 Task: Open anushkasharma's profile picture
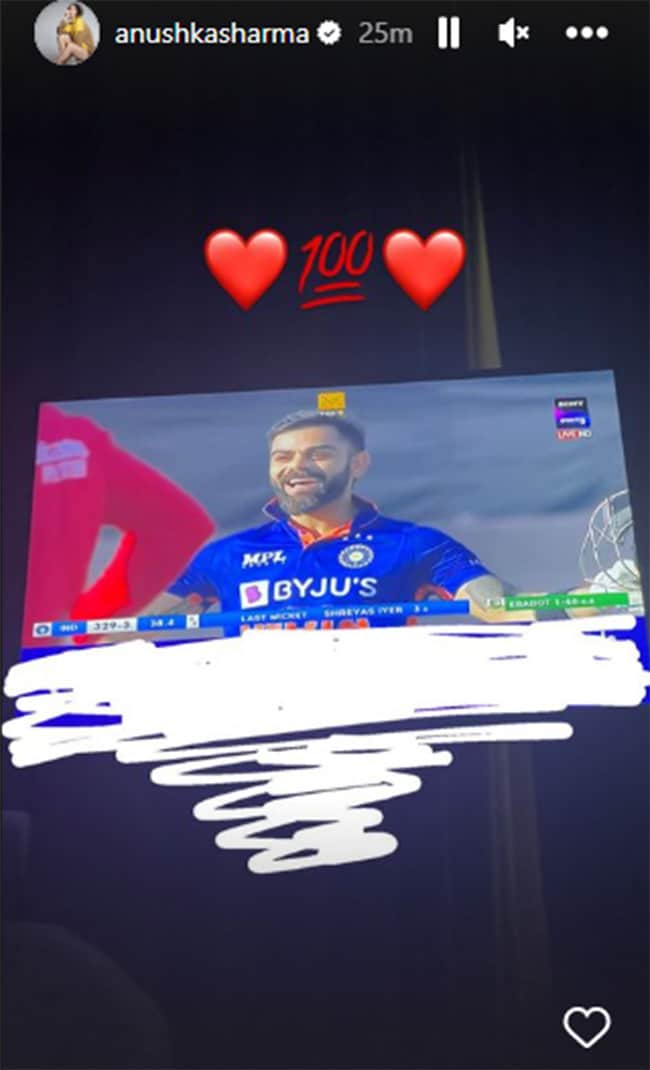pyautogui.click(x=67, y=33)
